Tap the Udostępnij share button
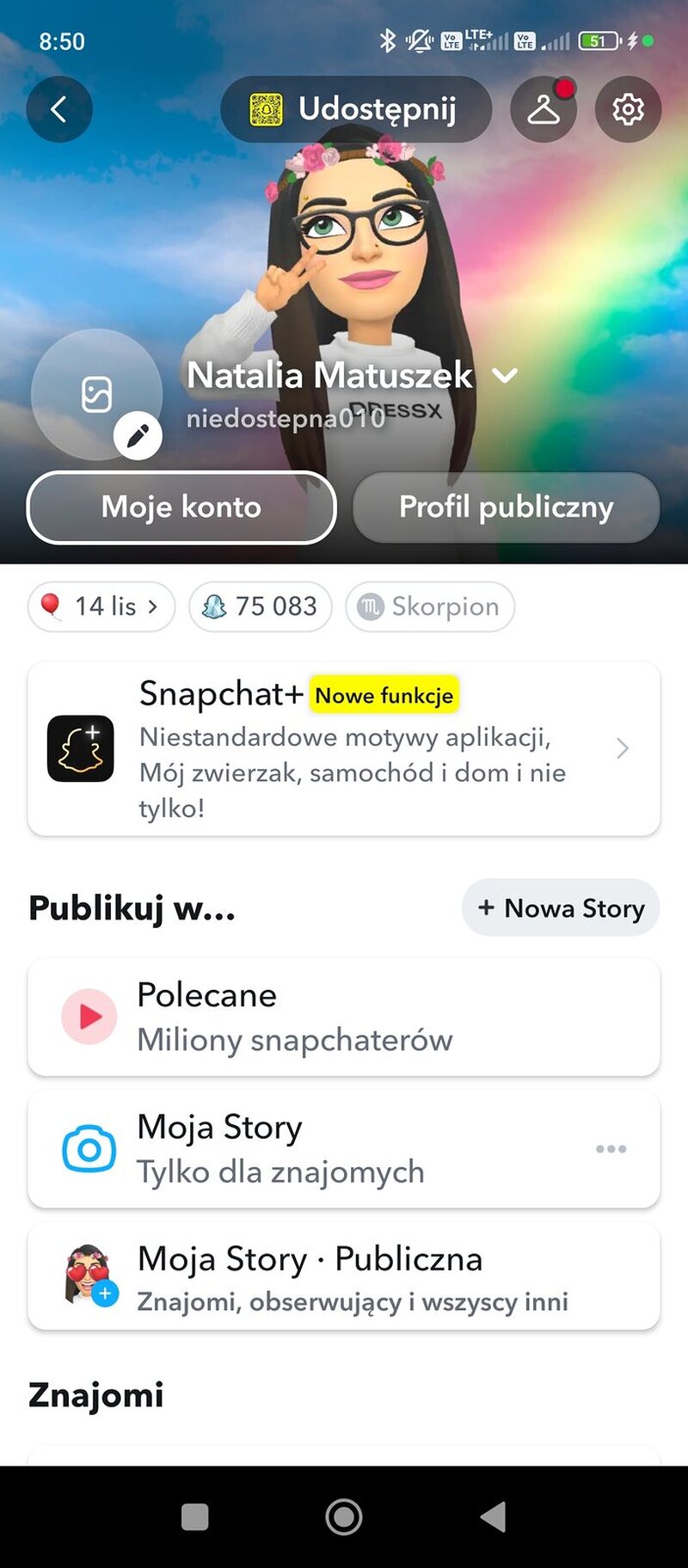Viewport: 688px width, 1568px height. pos(356,109)
